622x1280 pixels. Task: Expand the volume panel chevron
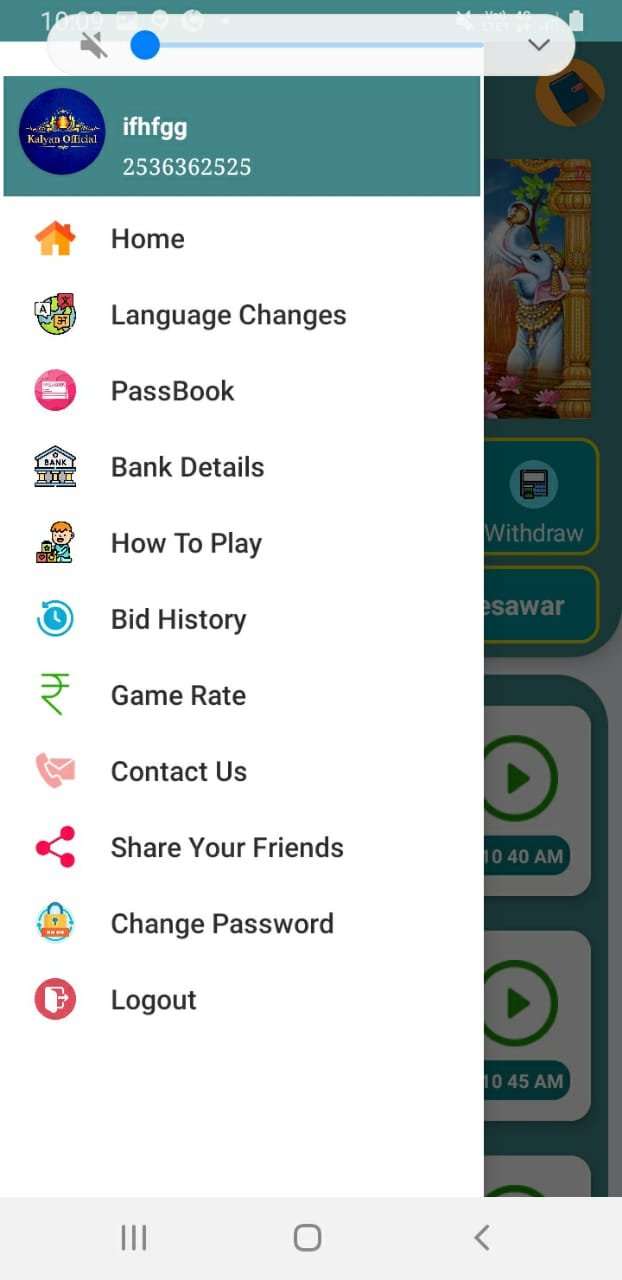pyautogui.click(x=539, y=45)
